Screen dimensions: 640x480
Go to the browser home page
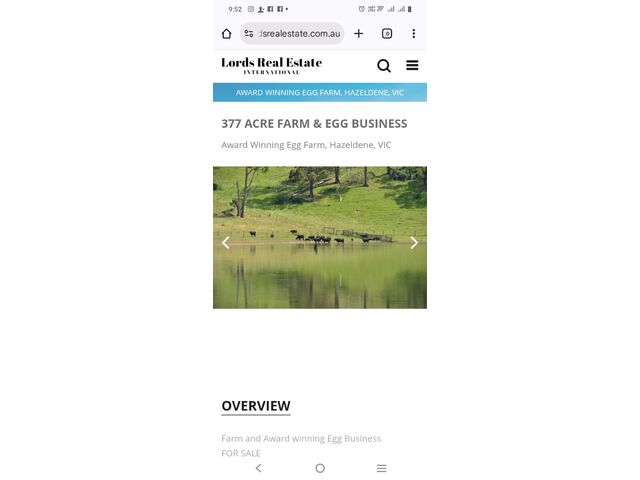tap(227, 33)
